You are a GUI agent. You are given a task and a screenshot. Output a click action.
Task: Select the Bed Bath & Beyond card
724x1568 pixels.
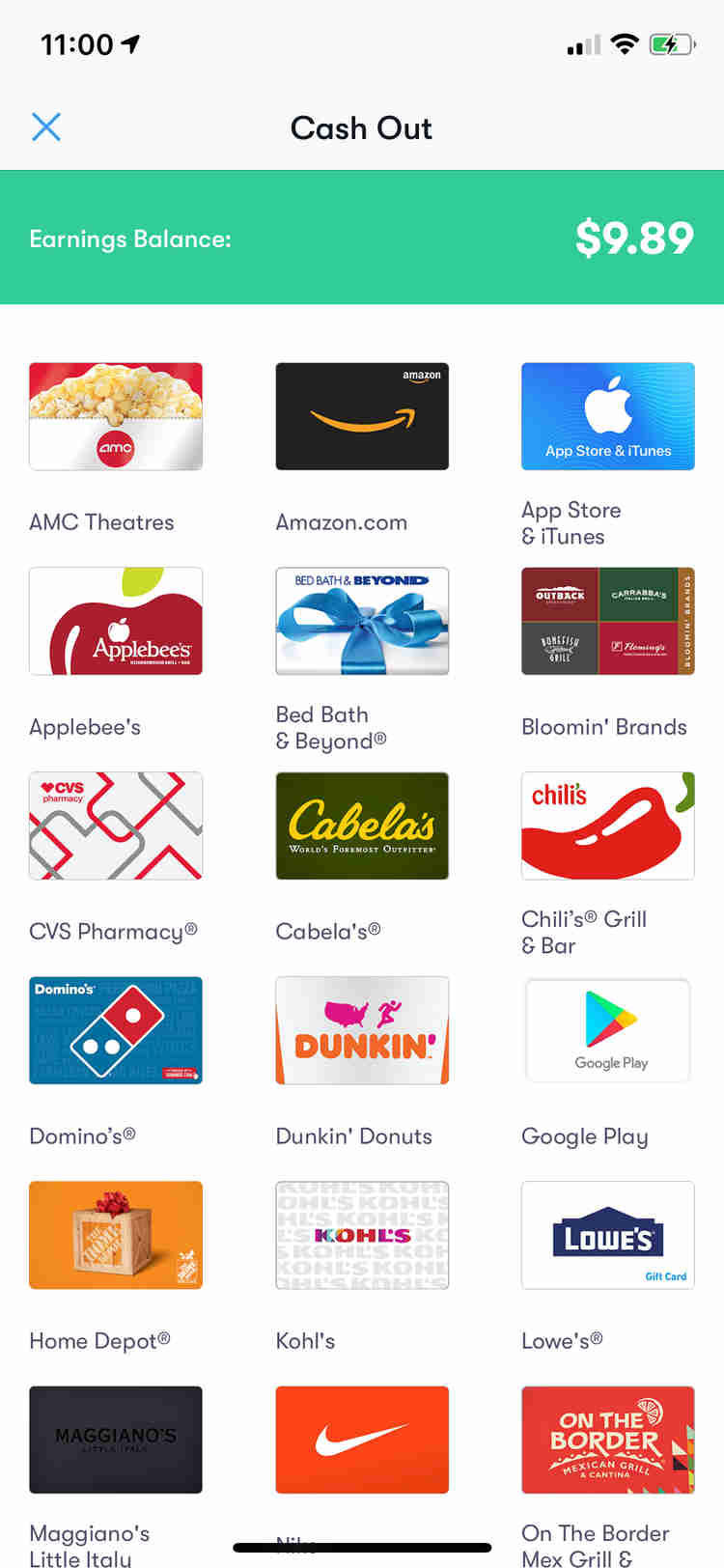pyautogui.click(x=362, y=621)
